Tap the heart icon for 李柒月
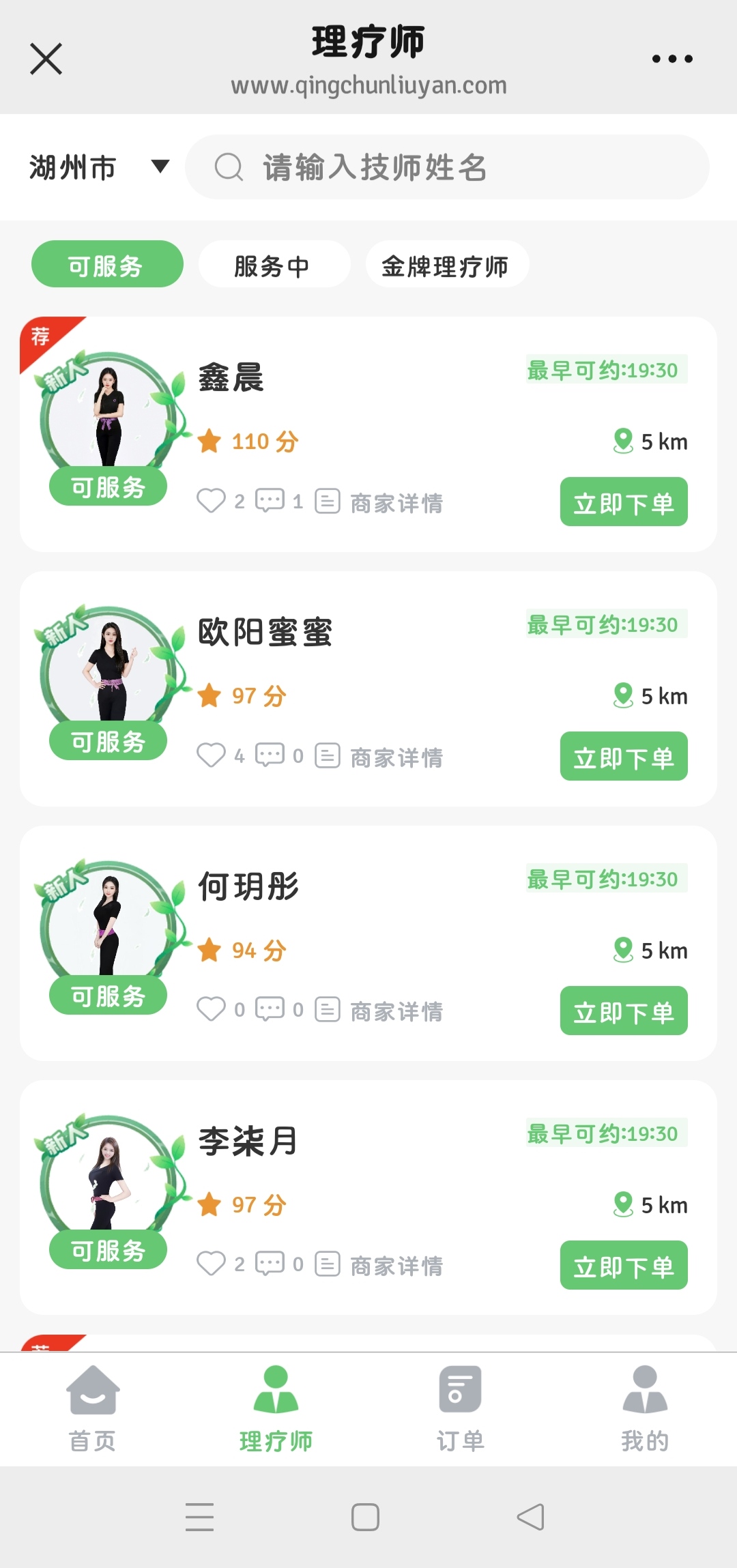Image resolution: width=737 pixels, height=1568 pixels. [211, 1264]
